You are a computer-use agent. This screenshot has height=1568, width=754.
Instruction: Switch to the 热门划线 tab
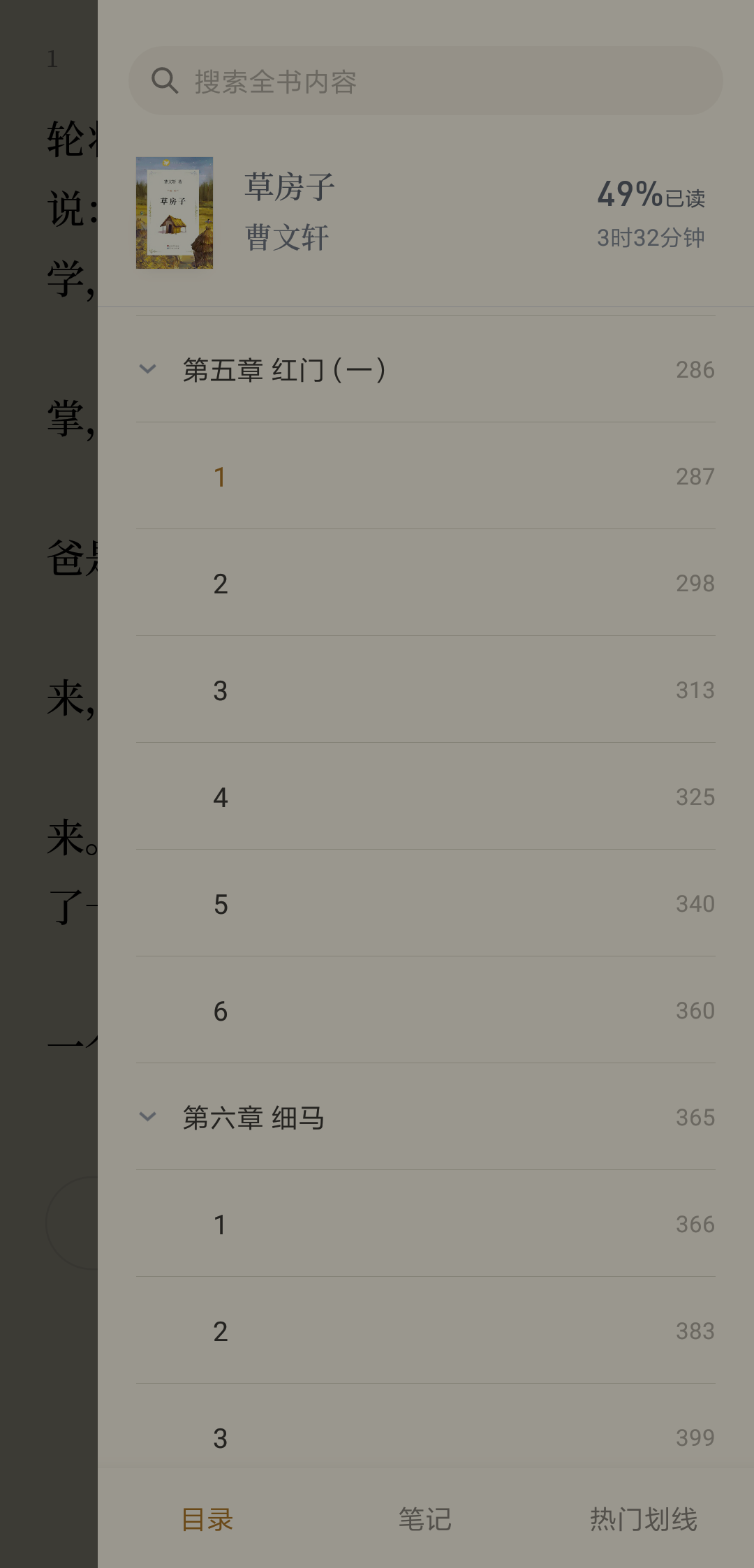643,1519
